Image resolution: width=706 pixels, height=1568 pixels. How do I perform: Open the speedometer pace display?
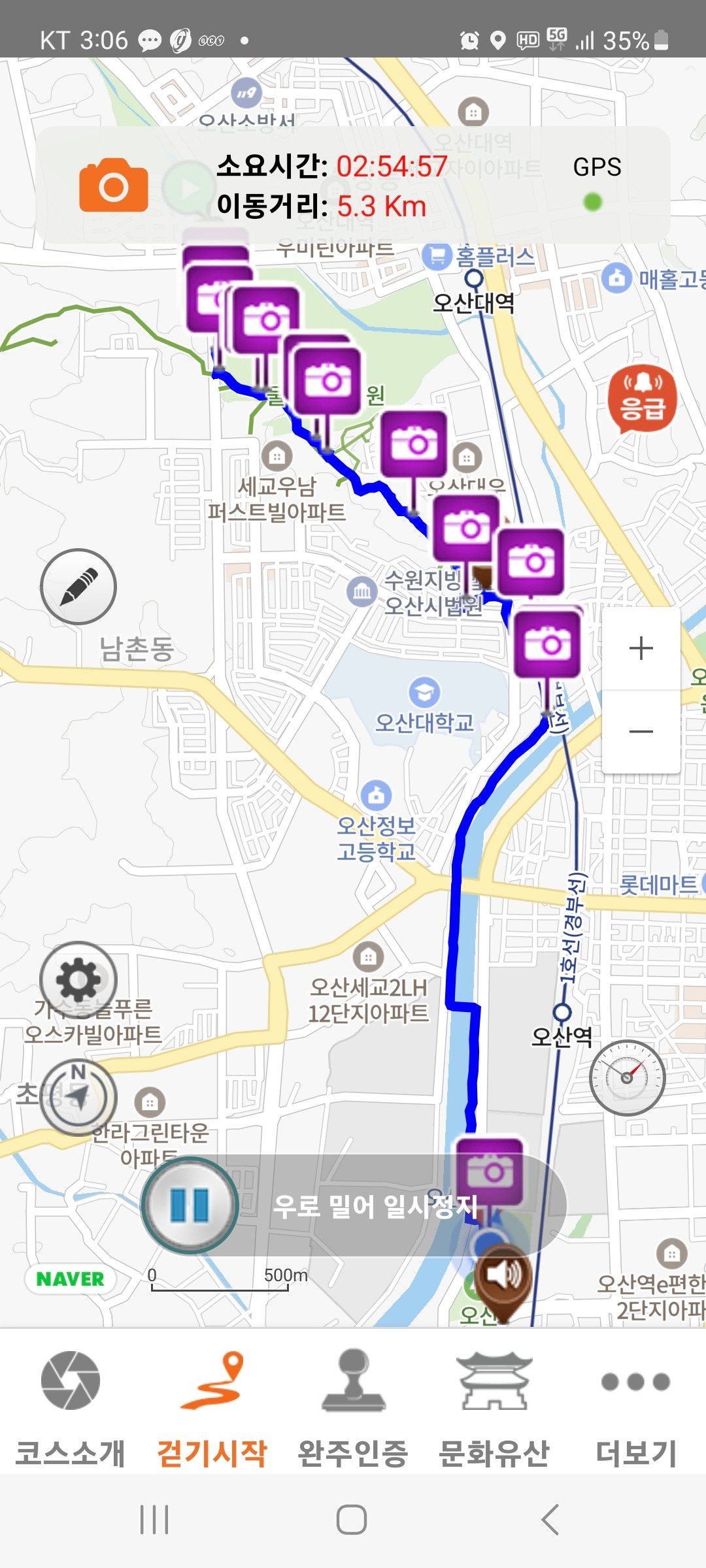pyautogui.click(x=628, y=1078)
